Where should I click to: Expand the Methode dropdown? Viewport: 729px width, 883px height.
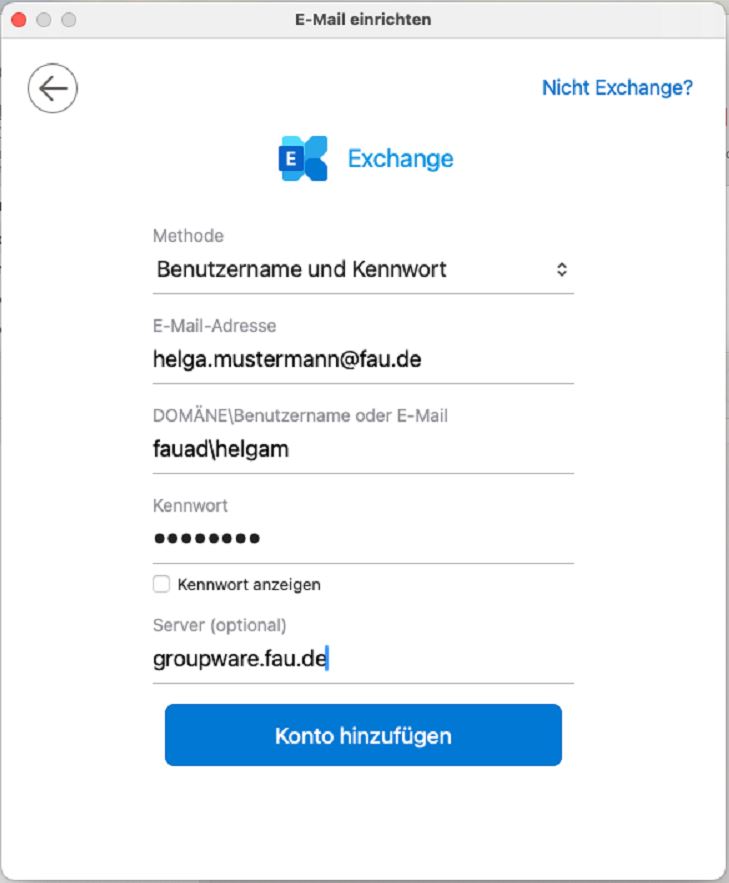point(362,269)
